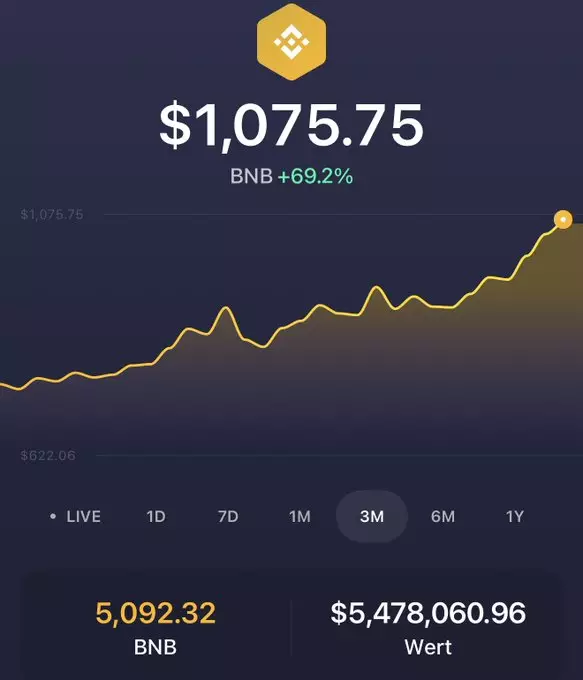Select the 1D time range
Image resolution: width=583 pixels, height=680 pixels.
(x=156, y=517)
